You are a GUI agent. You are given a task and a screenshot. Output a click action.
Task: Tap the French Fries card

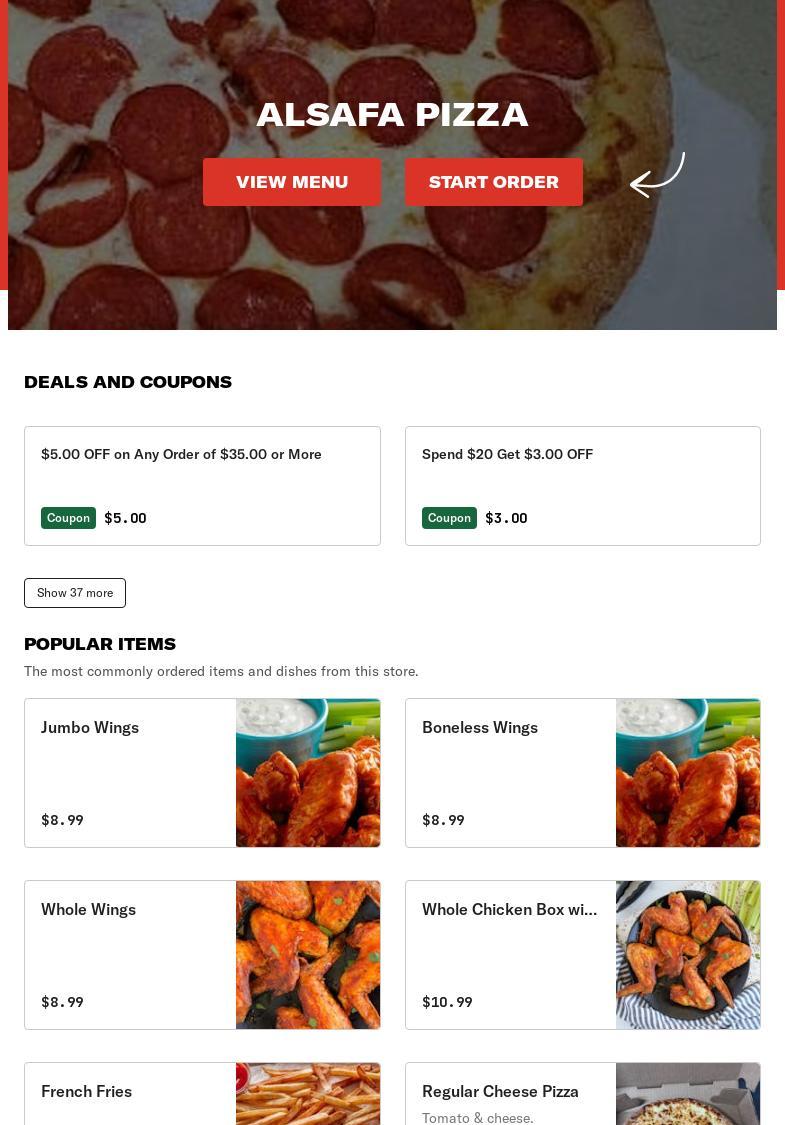tap(202, 1094)
